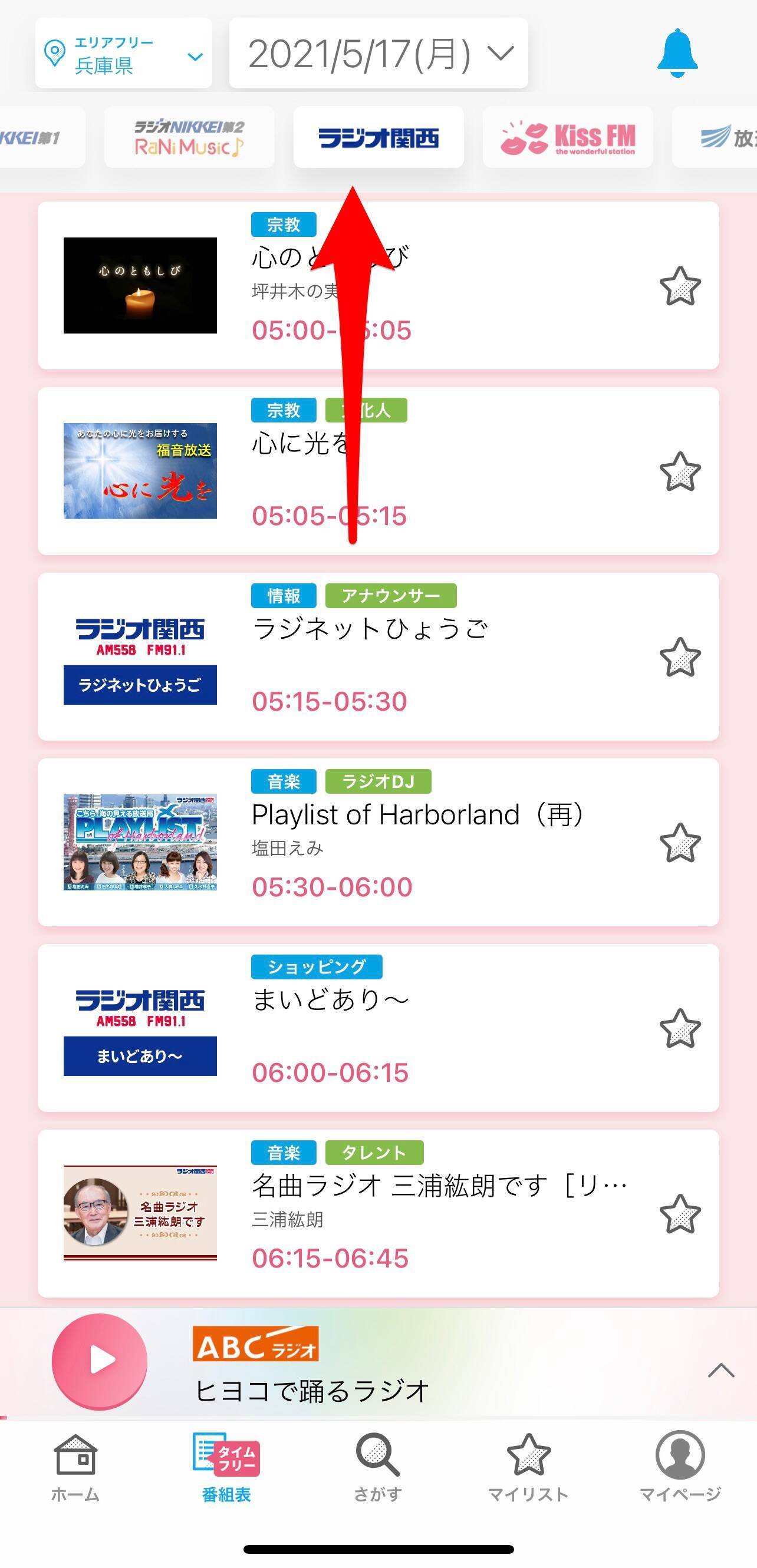Open the マイページ tab
This screenshot has width=757, height=1568.
pyautogui.click(x=680, y=1468)
